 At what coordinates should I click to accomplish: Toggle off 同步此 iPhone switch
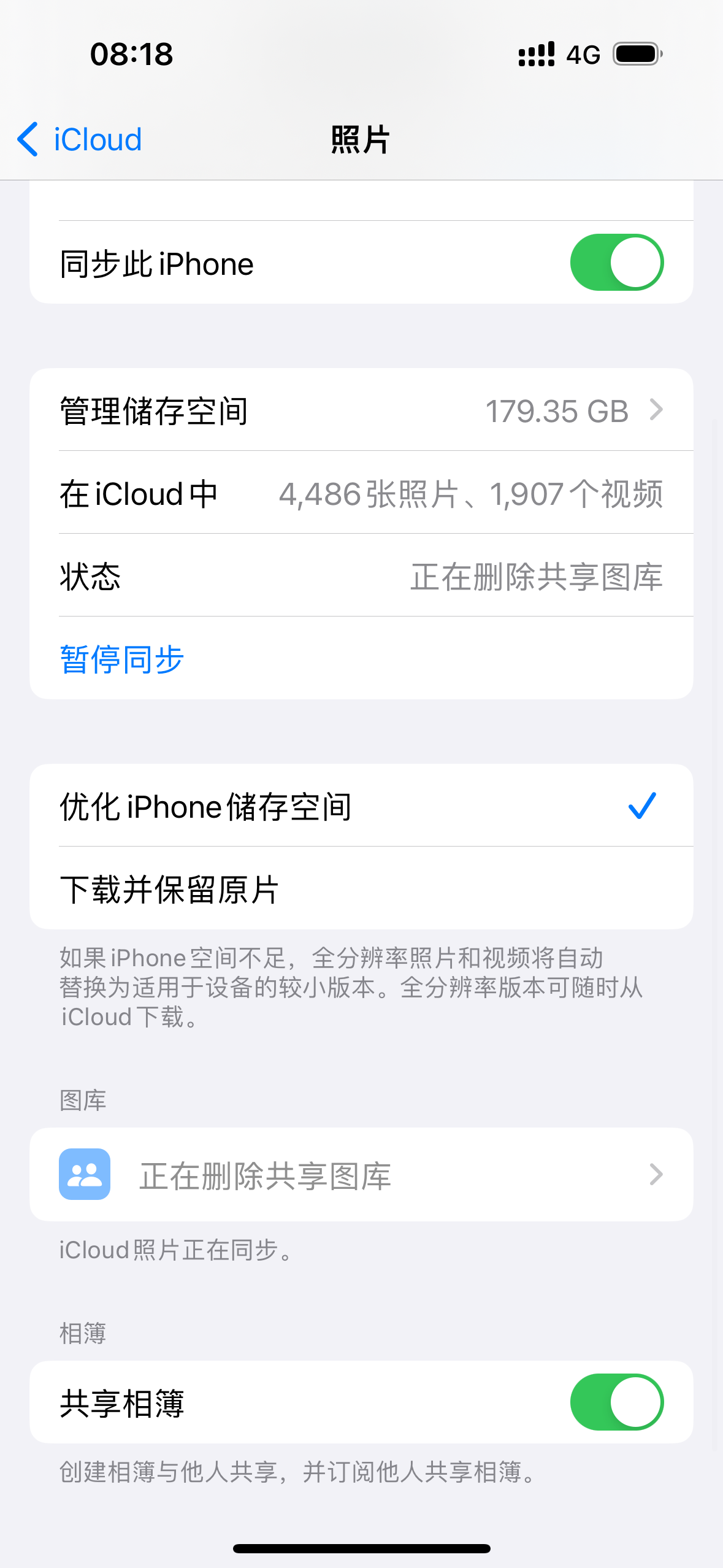point(616,263)
